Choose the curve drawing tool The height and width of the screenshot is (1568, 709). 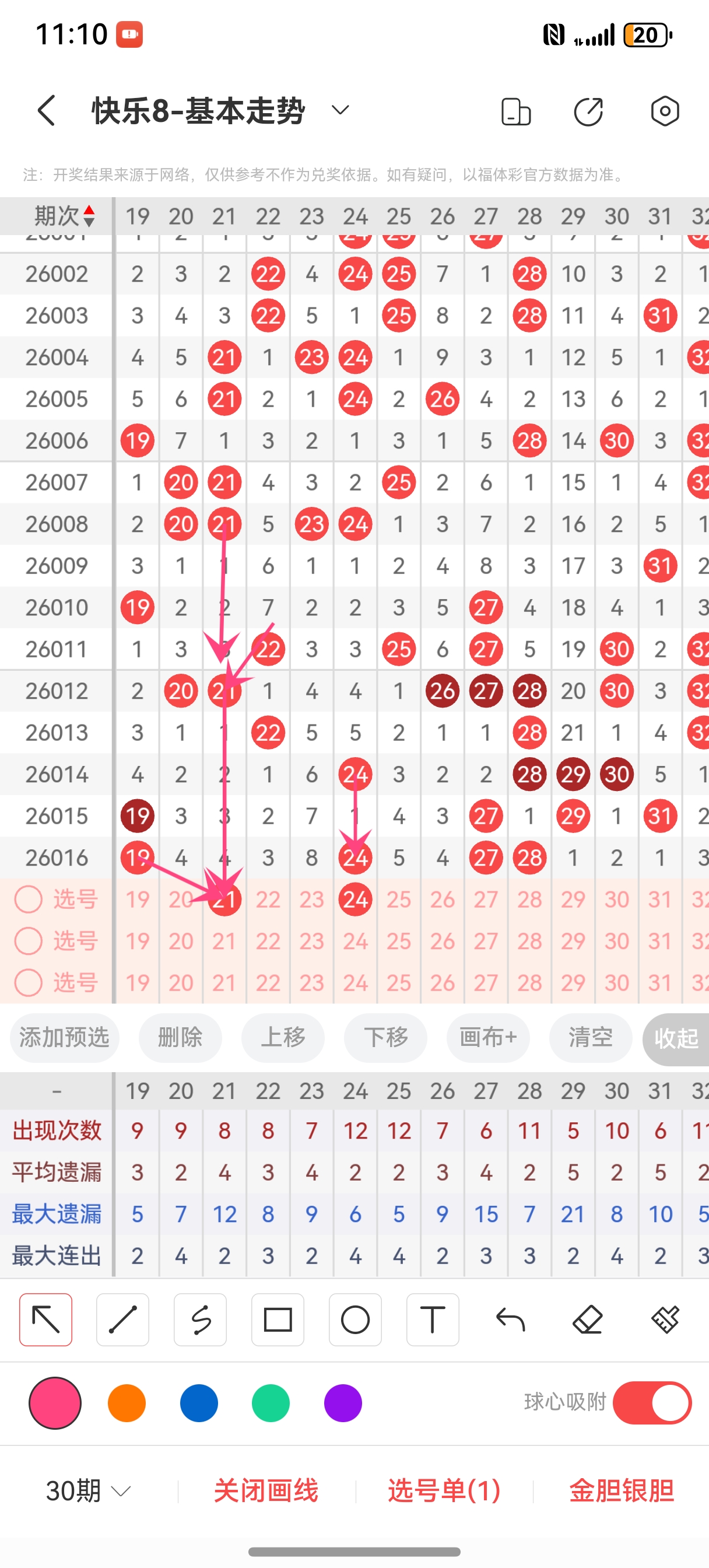(x=200, y=1319)
